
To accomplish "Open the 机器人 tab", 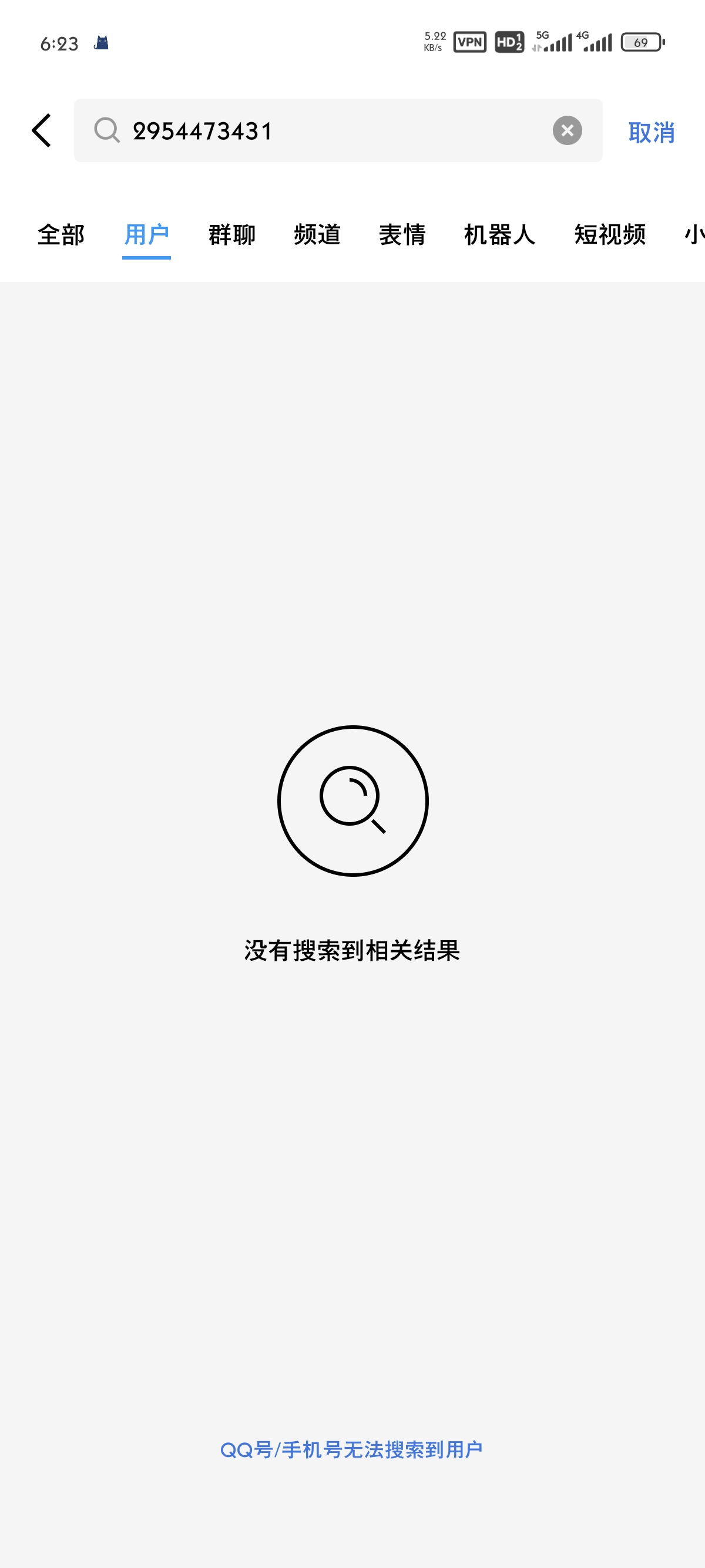I will coord(499,234).
